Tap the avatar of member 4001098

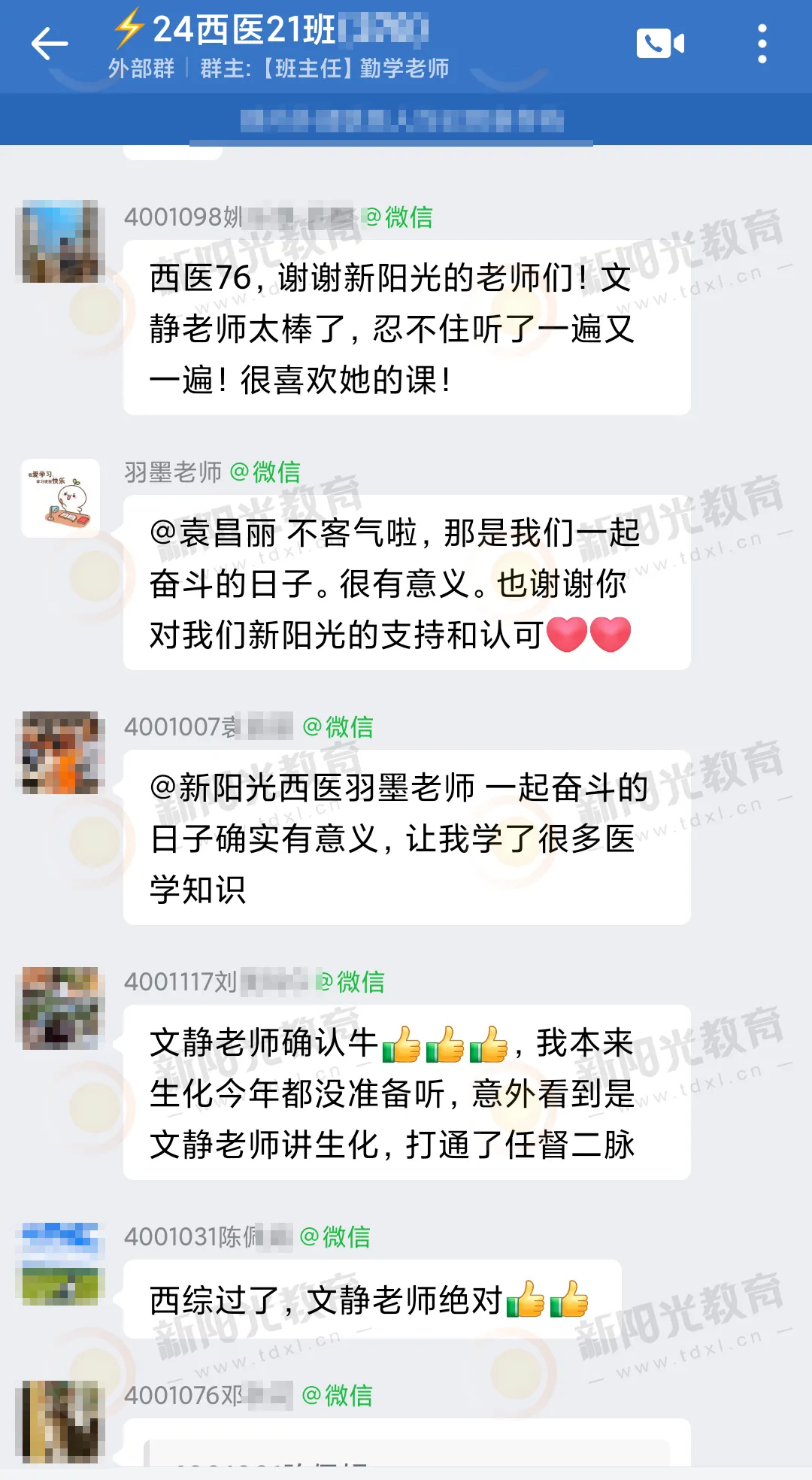point(60,241)
